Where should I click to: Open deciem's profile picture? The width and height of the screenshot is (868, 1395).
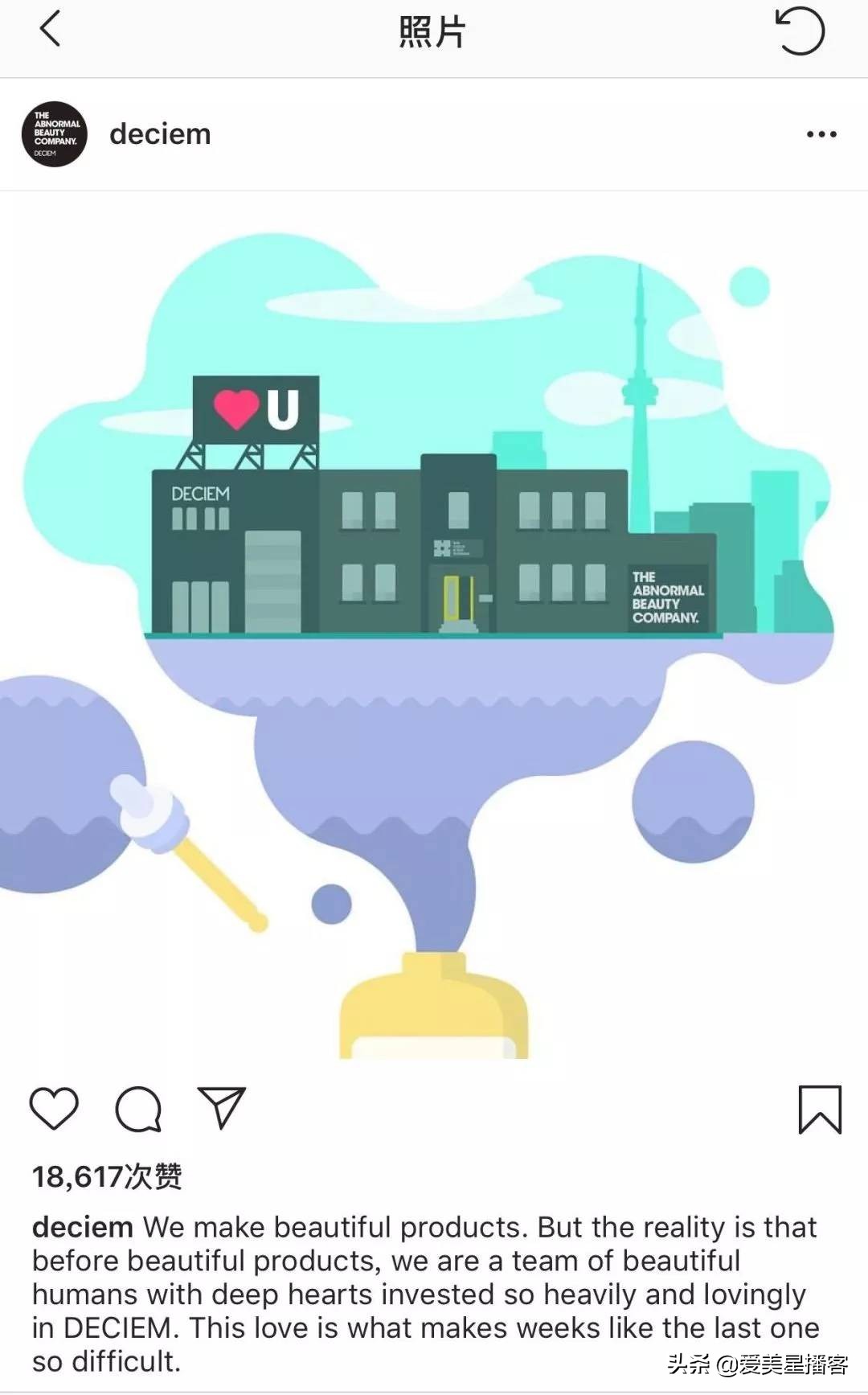(x=54, y=134)
